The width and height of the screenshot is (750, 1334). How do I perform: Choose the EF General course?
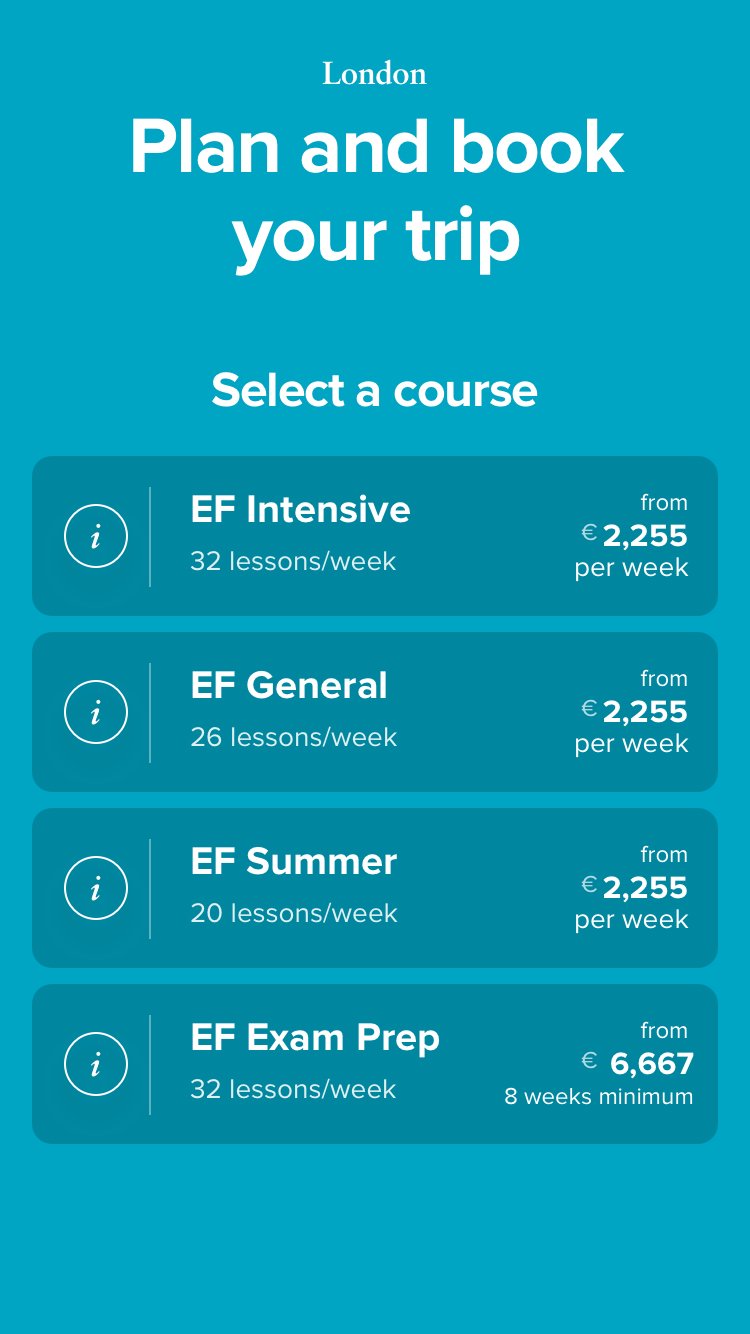[375, 712]
